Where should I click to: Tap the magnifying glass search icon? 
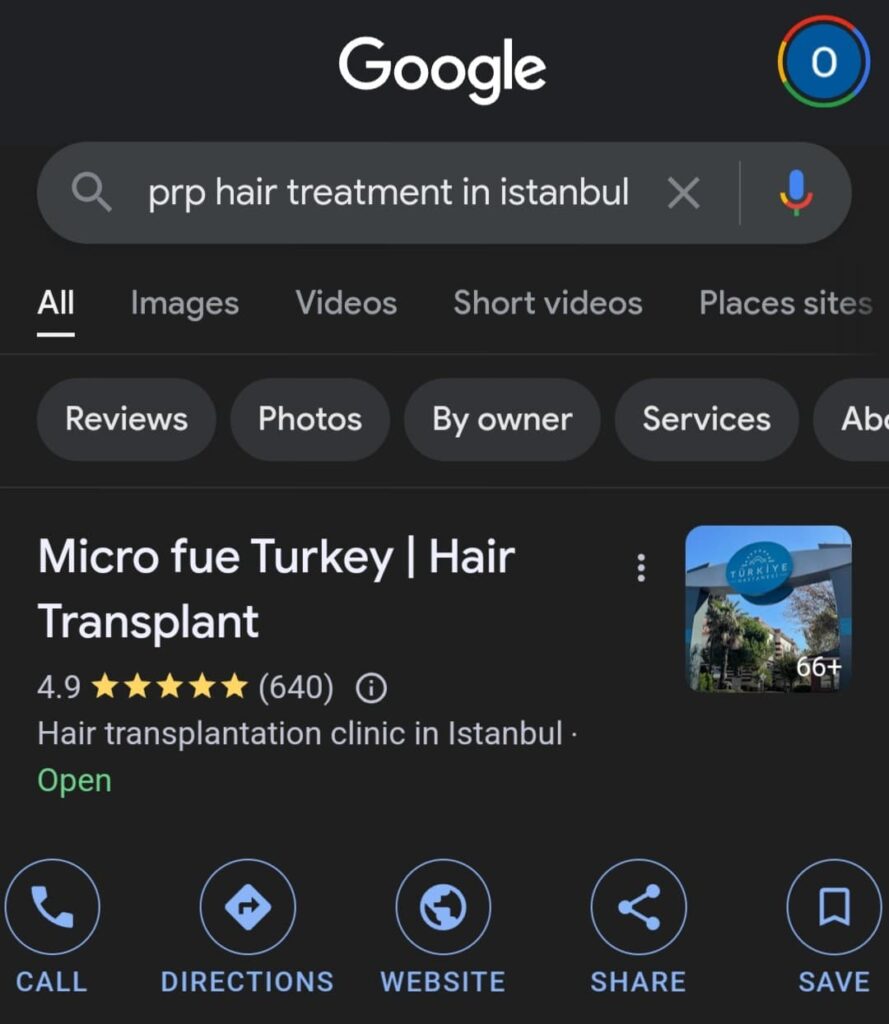pos(92,192)
